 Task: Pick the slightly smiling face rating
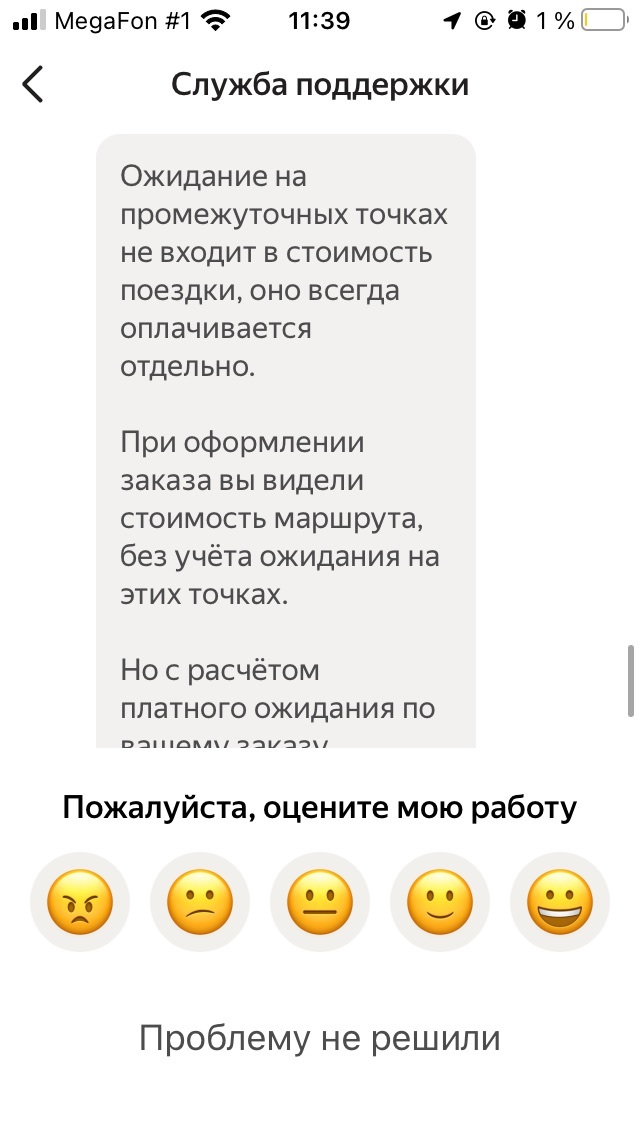coord(440,902)
